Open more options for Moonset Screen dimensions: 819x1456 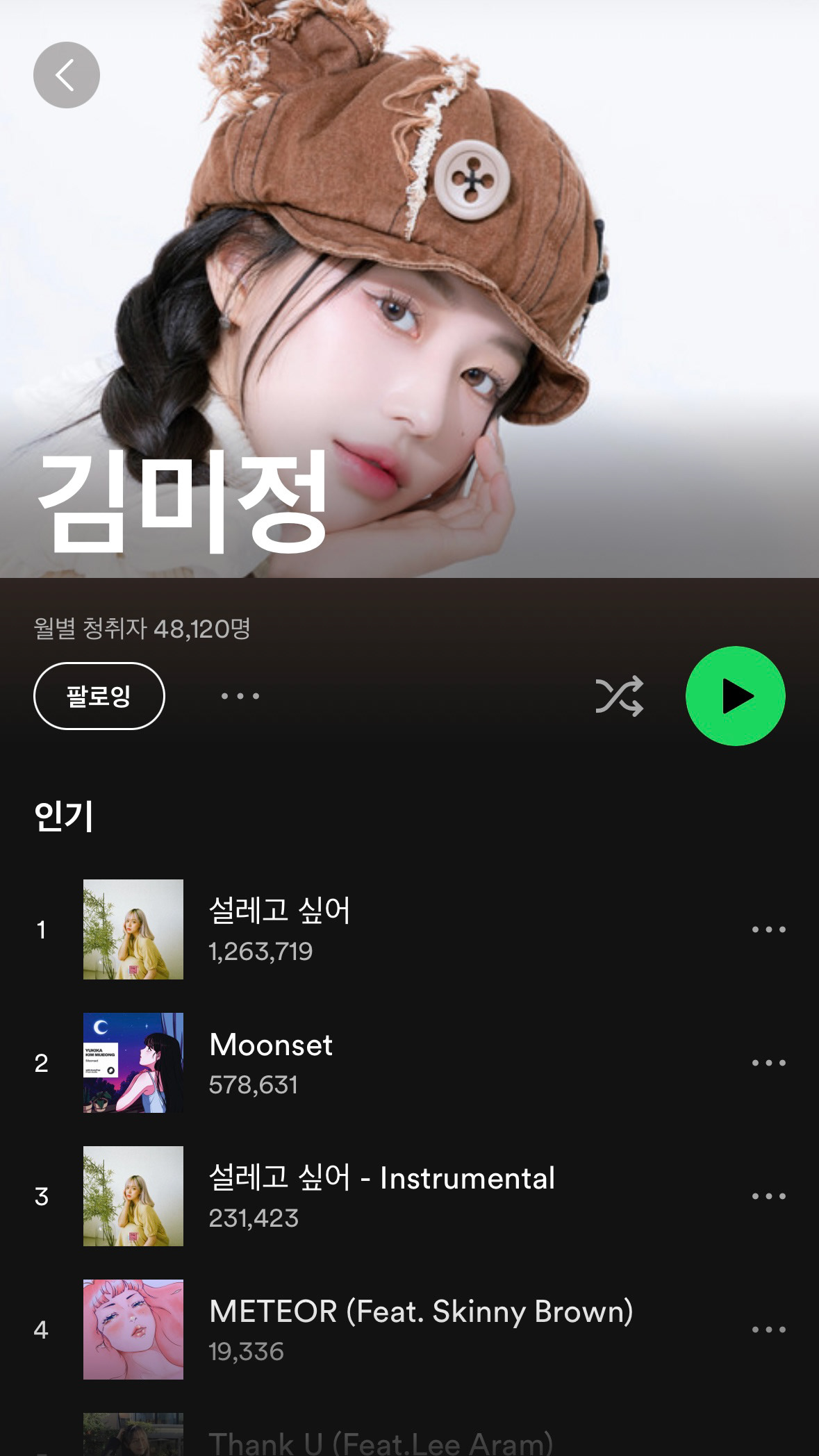click(x=768, y=1063)
